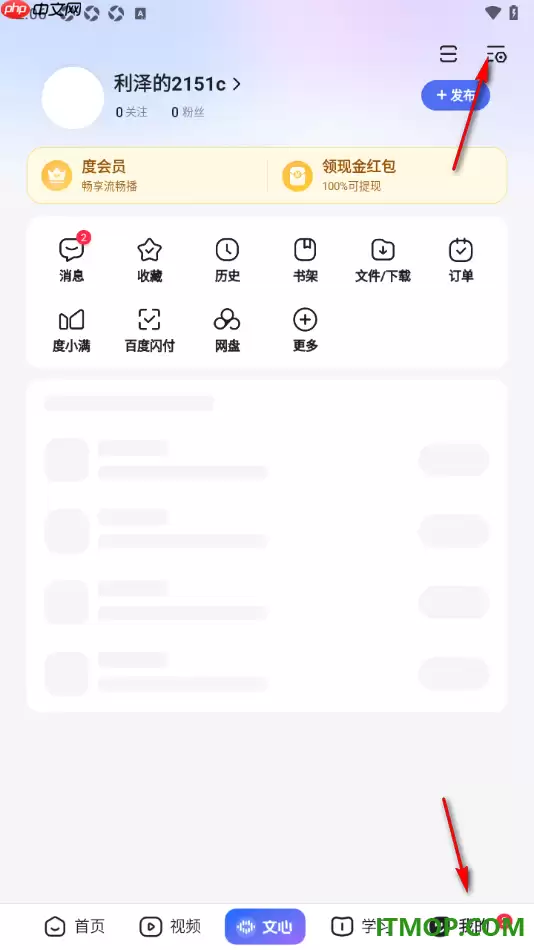Open the menu list icon beside settings

(x=448, y=55)
